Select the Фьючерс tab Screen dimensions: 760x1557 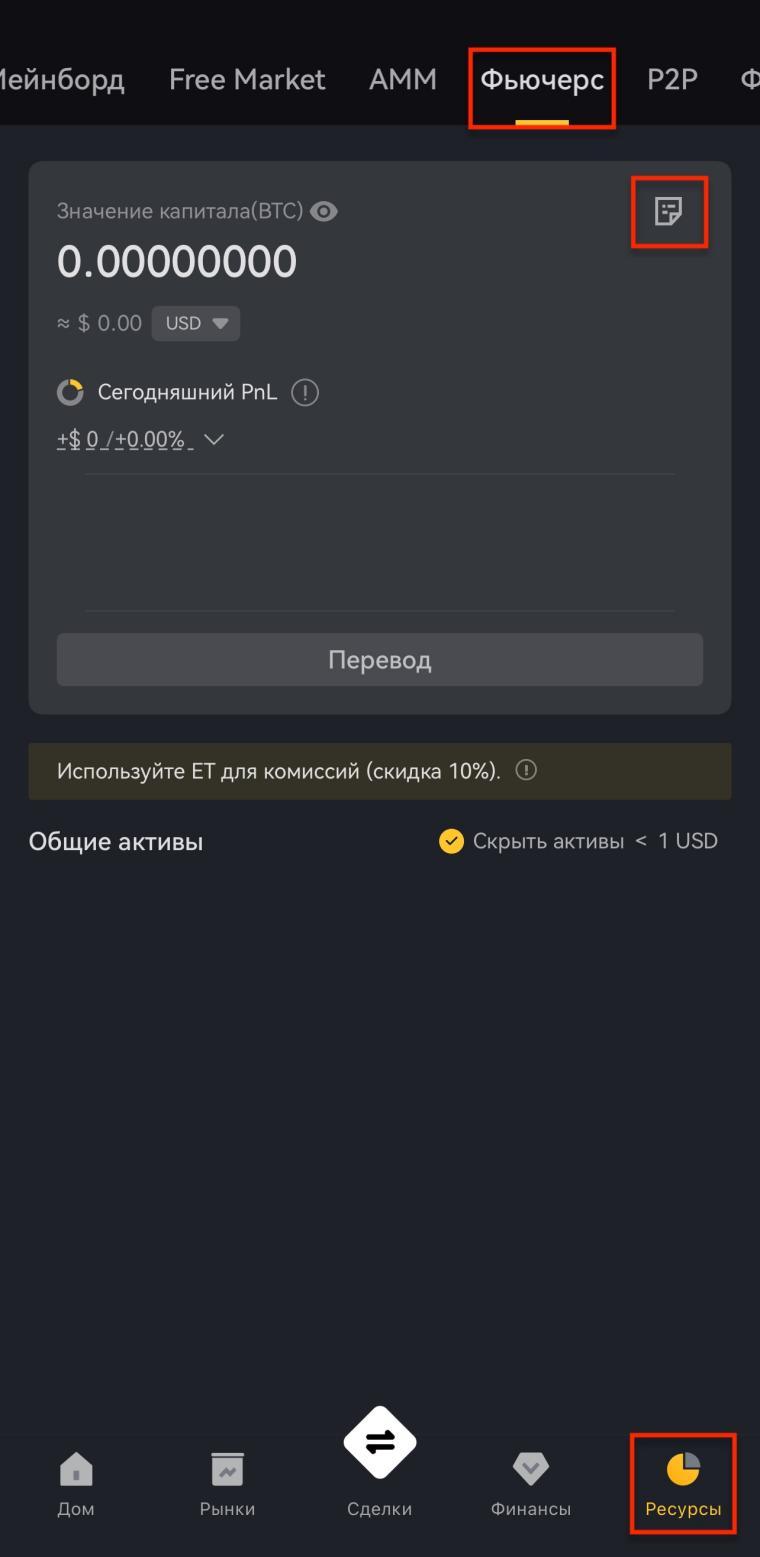542,80
